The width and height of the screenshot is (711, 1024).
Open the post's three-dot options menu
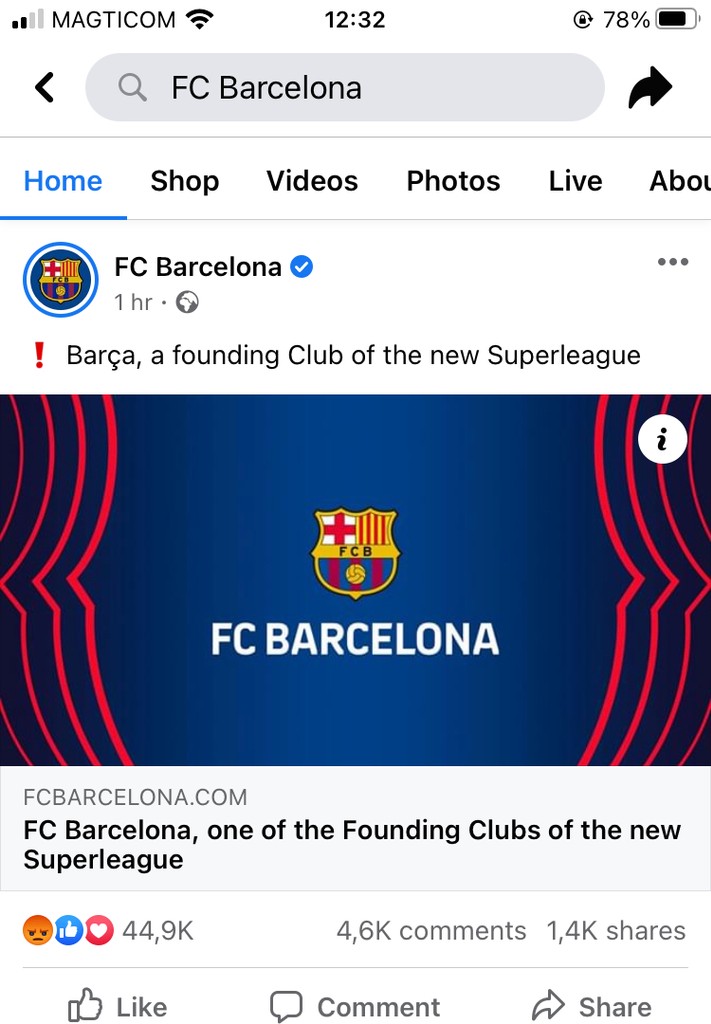point(673,262)
